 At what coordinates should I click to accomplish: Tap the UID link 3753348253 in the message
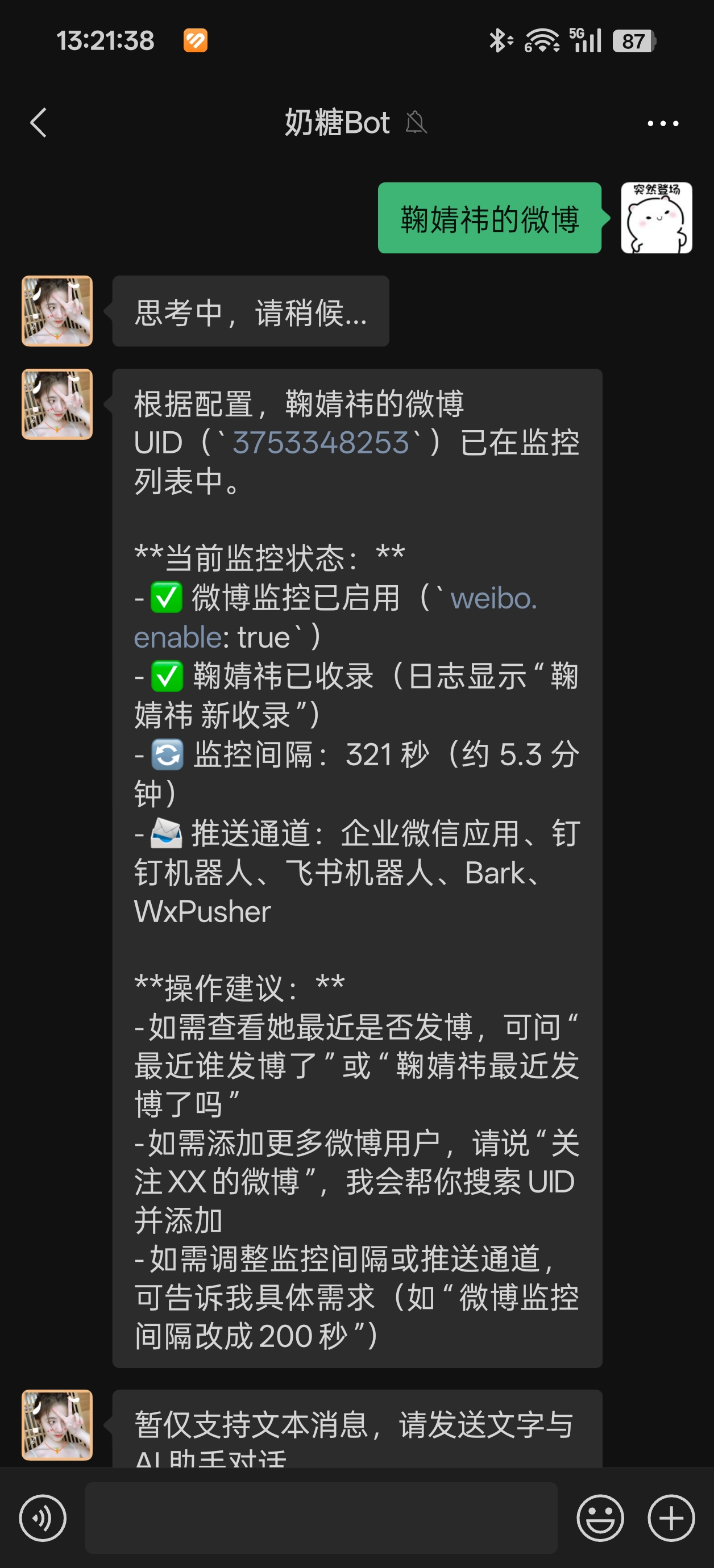pyautogui.click(x=324, y=445)
